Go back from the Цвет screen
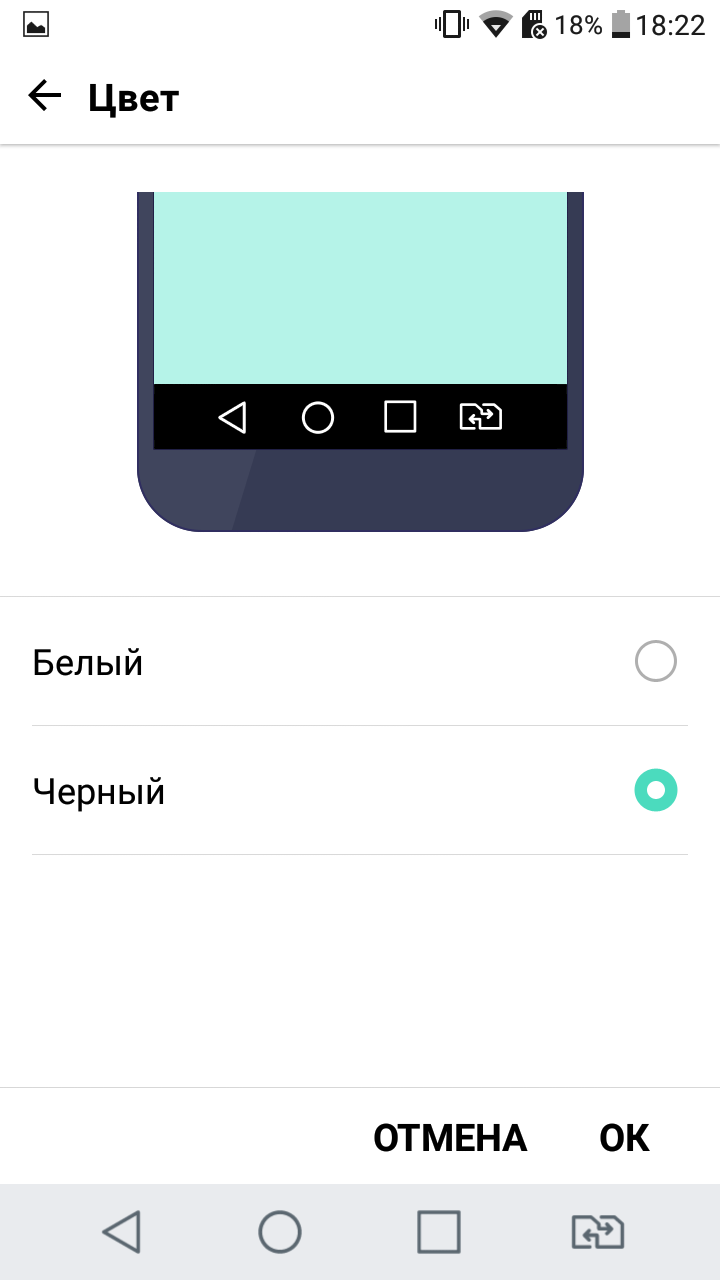The height and width of the screenshot is (1280, 720). click(45, 96)
